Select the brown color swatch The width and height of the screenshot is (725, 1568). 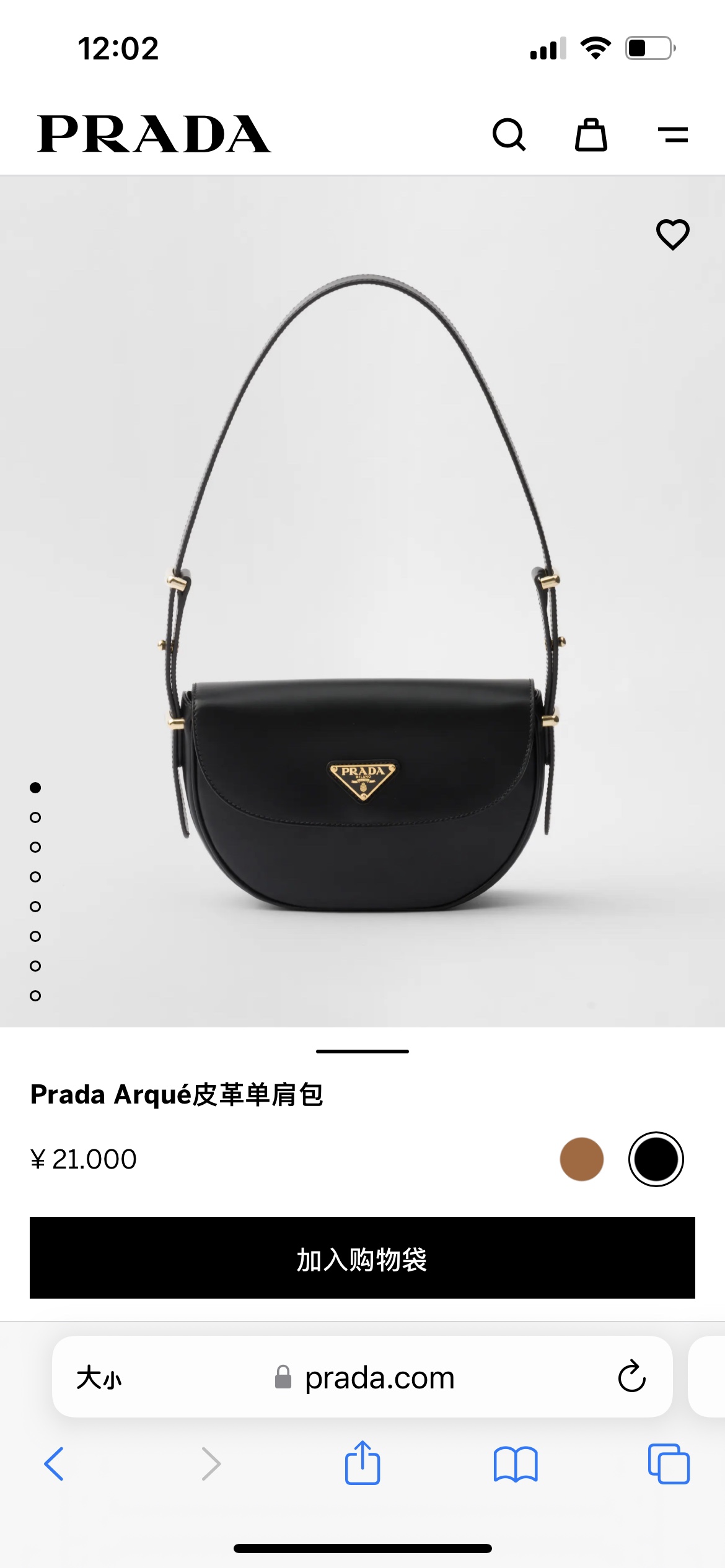[581, 1159]
